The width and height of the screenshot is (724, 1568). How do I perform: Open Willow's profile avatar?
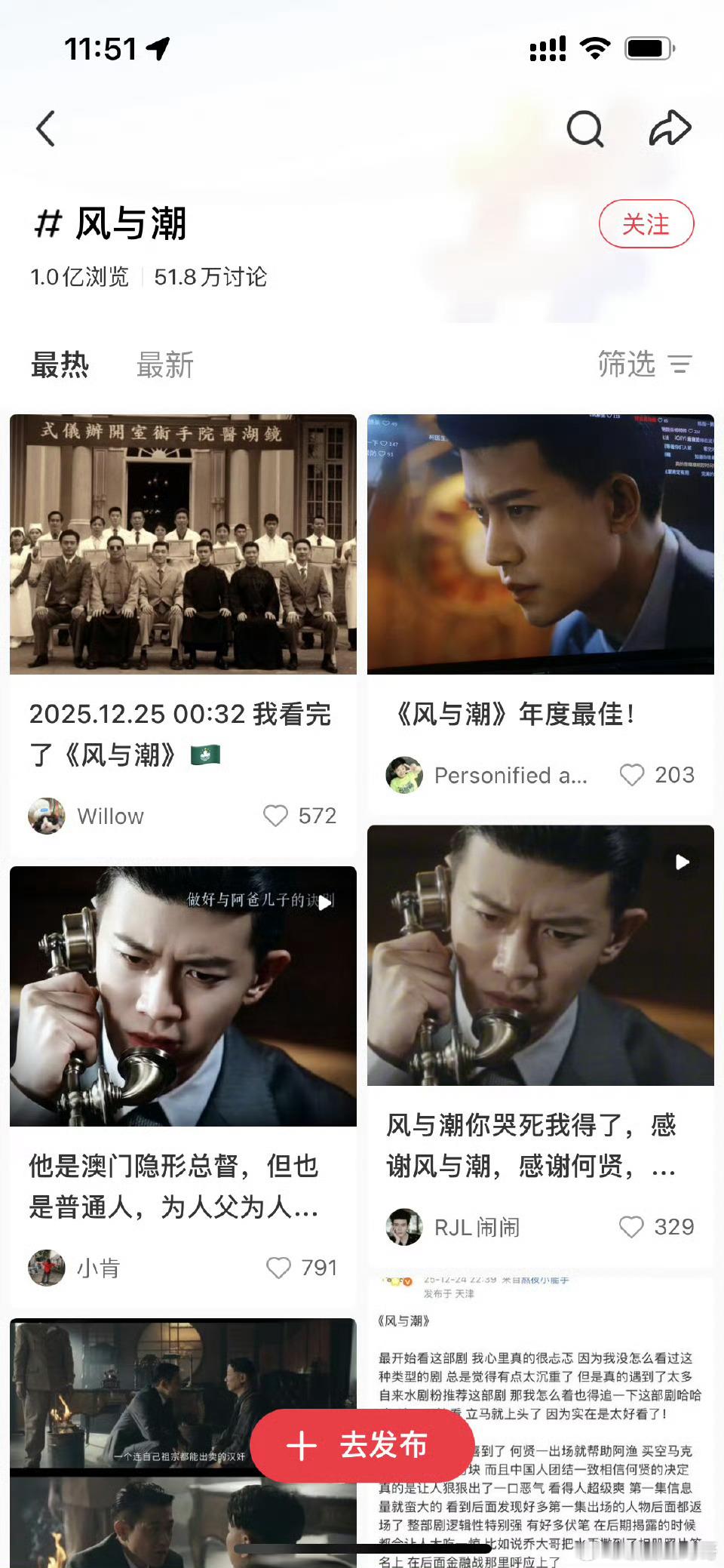(x=47, y=816)
